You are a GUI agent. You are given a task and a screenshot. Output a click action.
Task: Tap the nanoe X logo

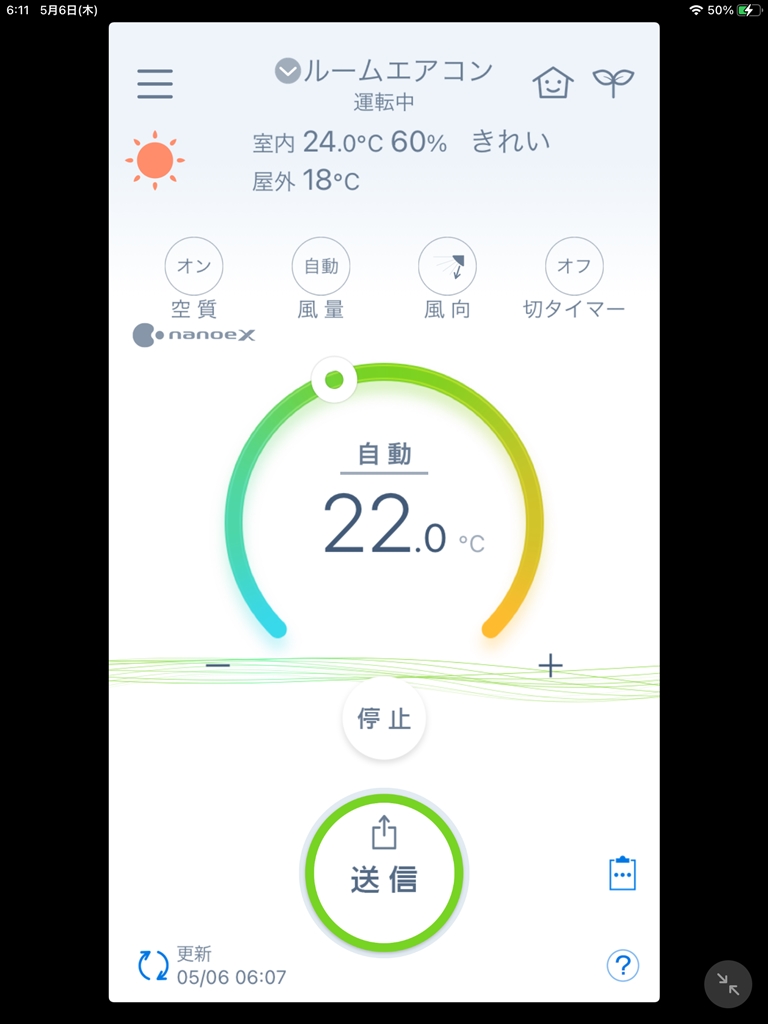(x=193, y=333)
